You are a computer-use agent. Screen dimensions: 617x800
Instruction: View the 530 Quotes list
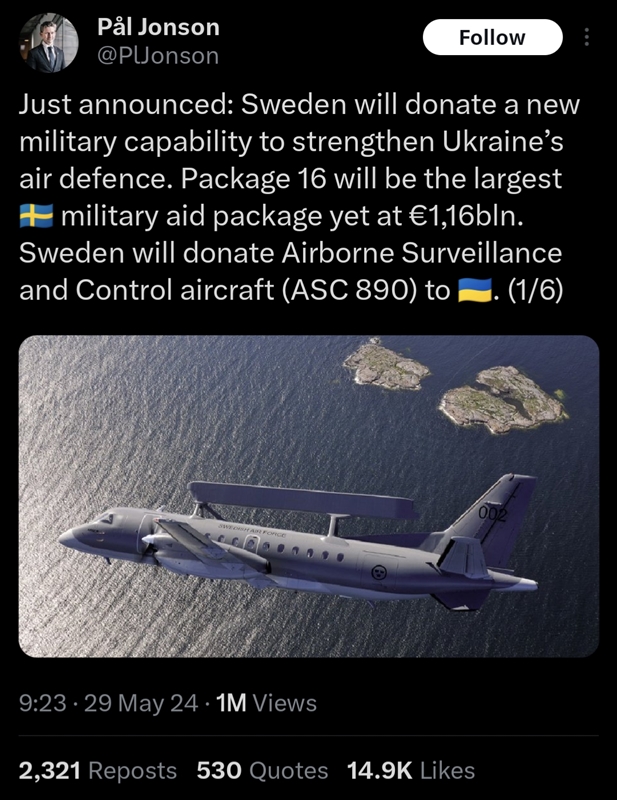click(262, 770)
